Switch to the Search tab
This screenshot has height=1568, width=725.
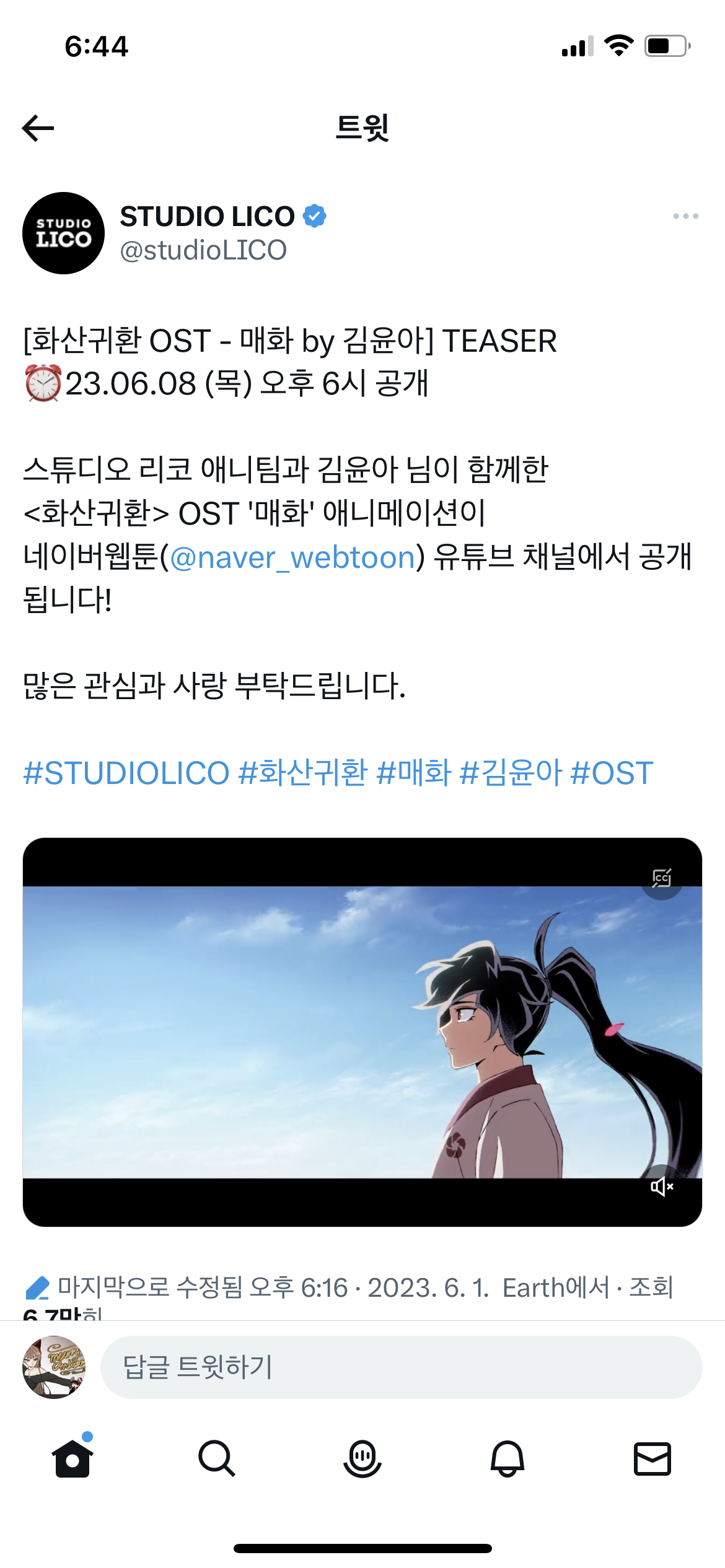click(217, 1458)
